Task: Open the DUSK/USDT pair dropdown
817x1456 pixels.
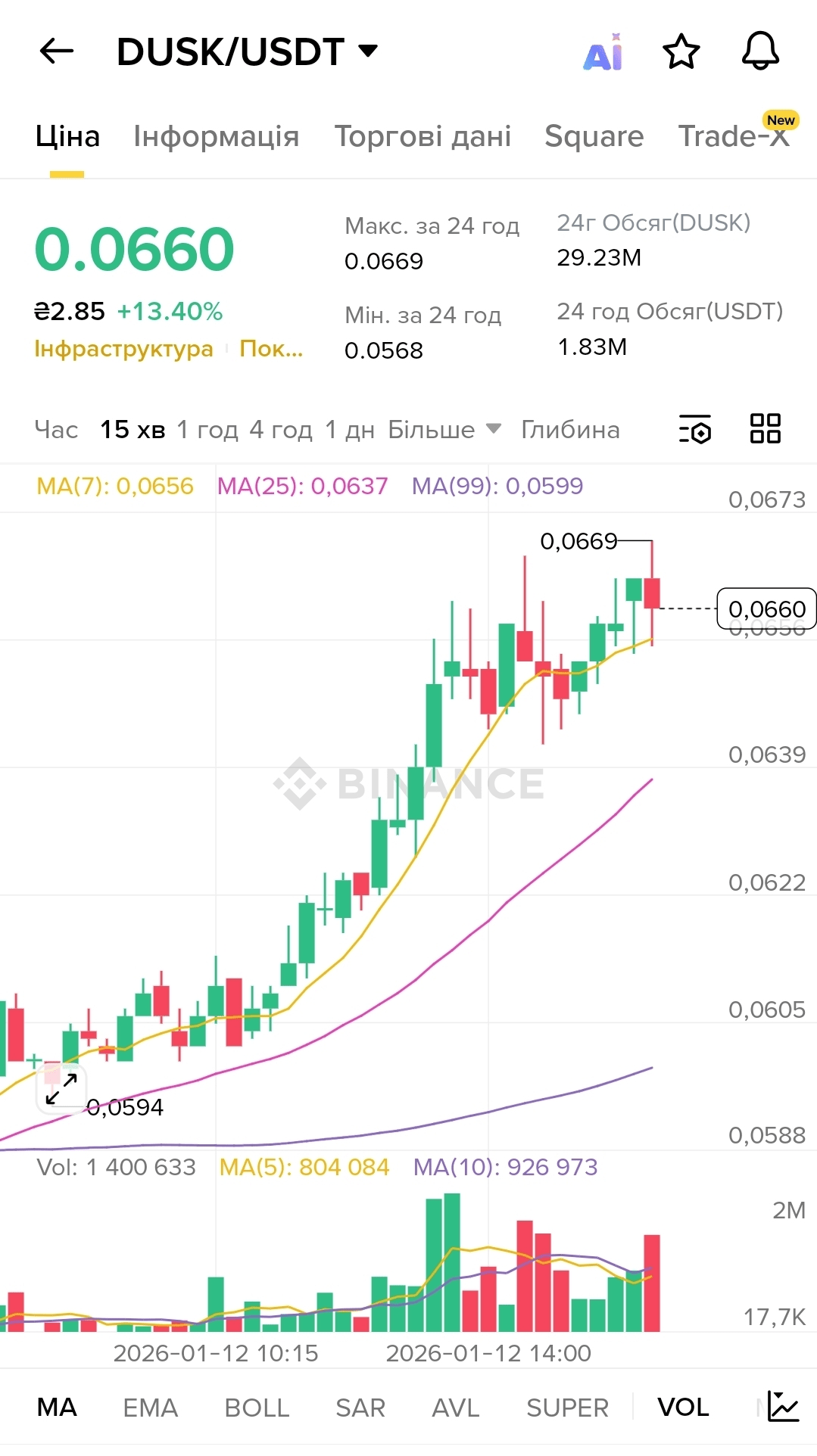Action: (247, 51)
